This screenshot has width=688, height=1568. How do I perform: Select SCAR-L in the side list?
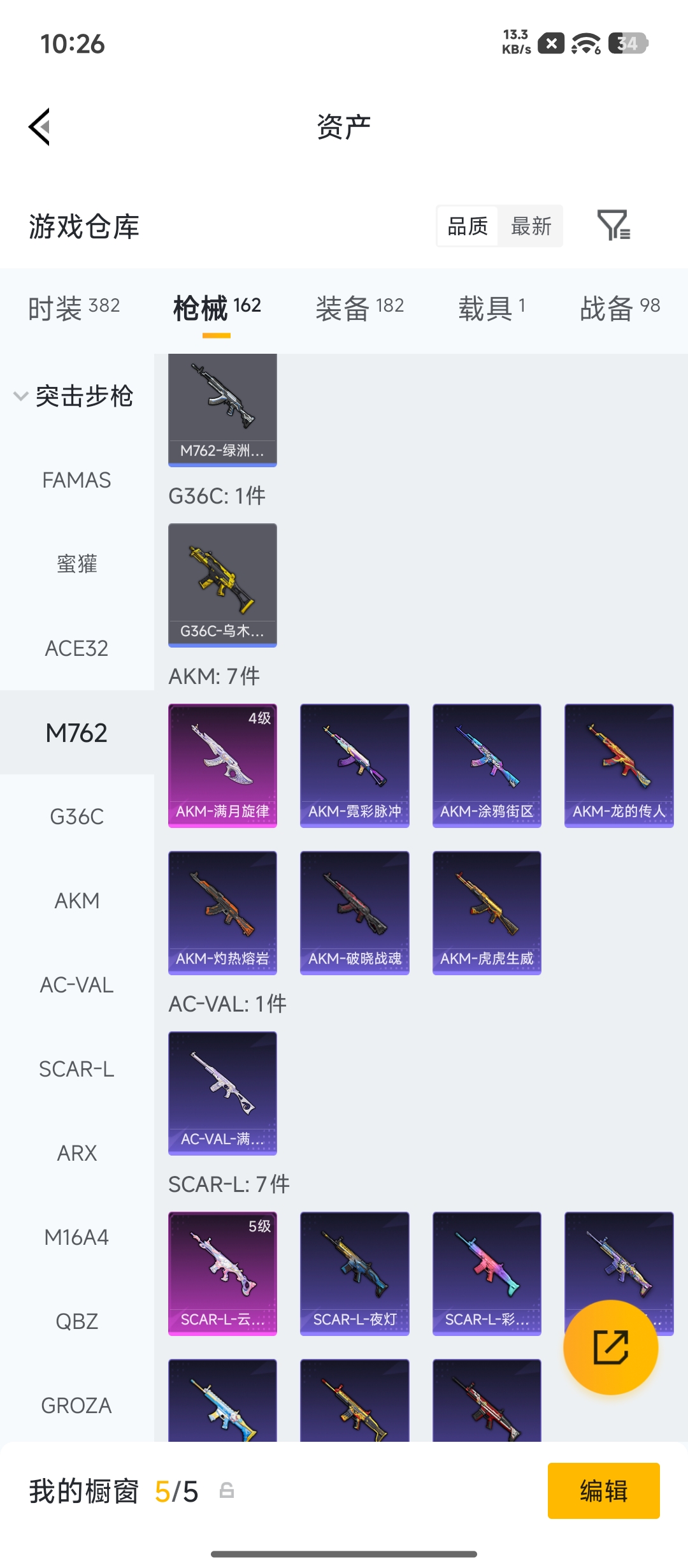76,1069
